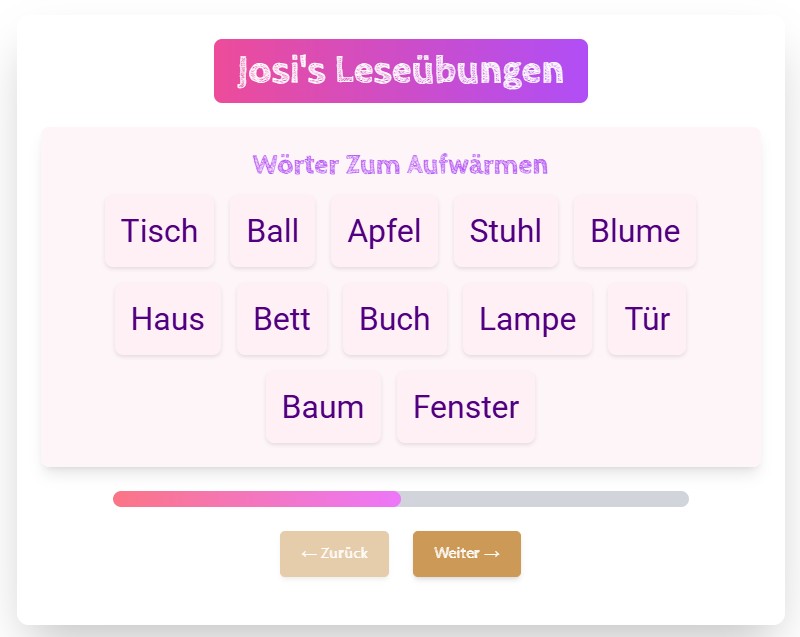The height and width of the screenshot is (637, 800).
Task: Choose the word Stuhl
Action: click(x=505, y=231)
